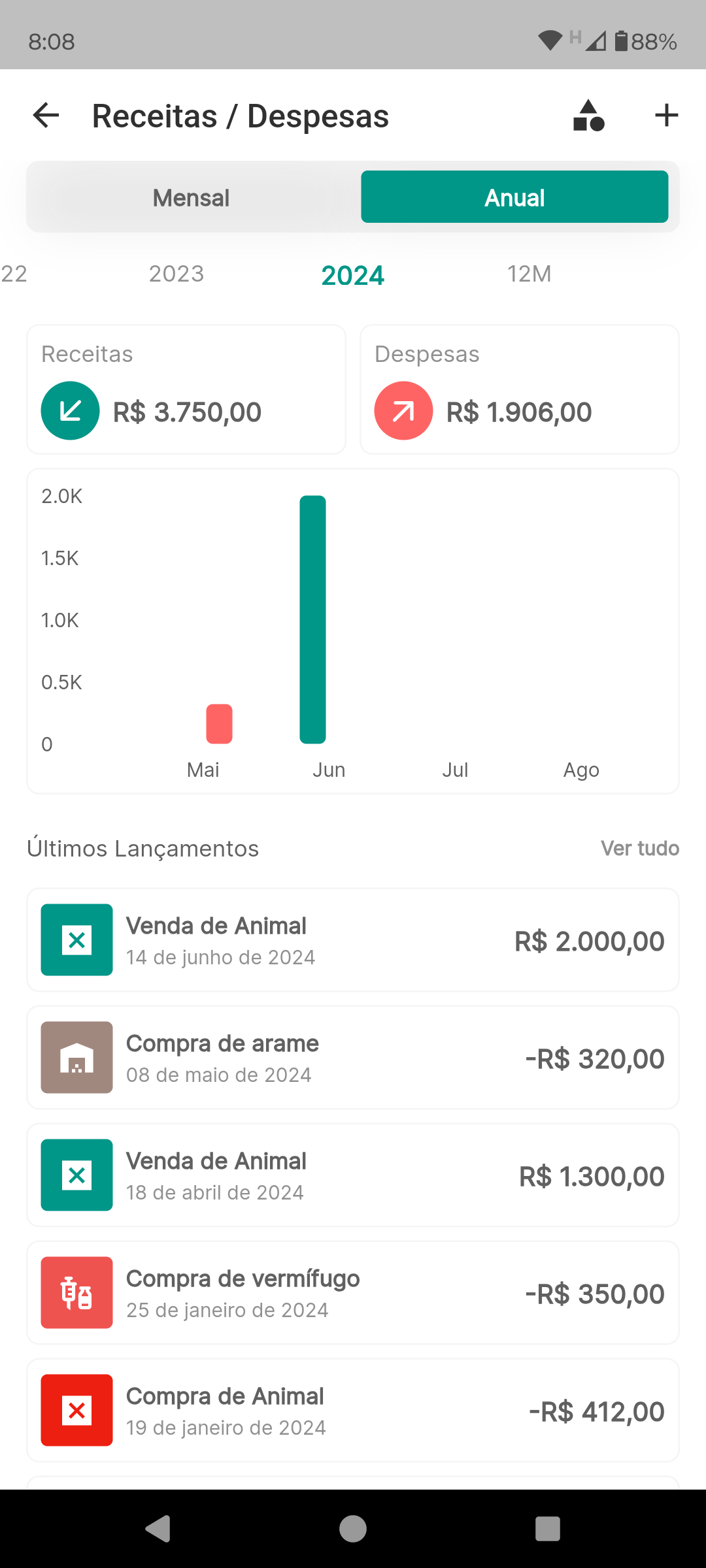
Task: Choose the year 2023
Action: [x=176, y=274]
